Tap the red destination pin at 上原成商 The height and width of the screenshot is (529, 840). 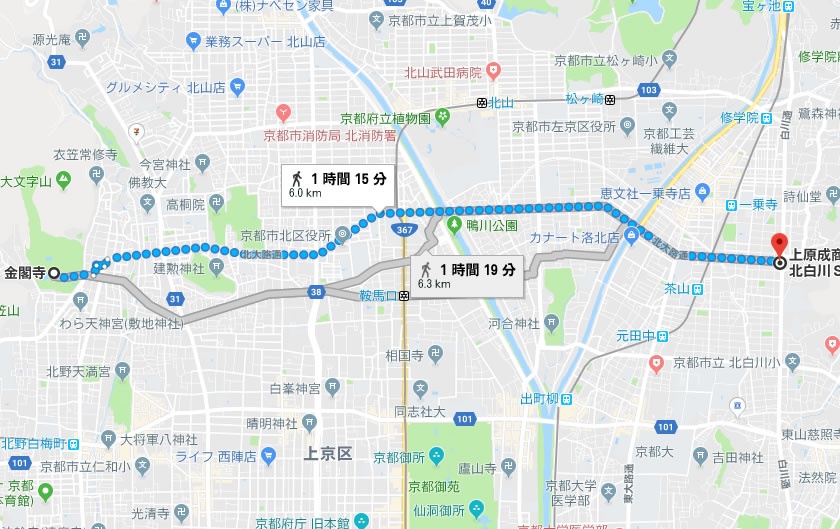pos(779,243)
